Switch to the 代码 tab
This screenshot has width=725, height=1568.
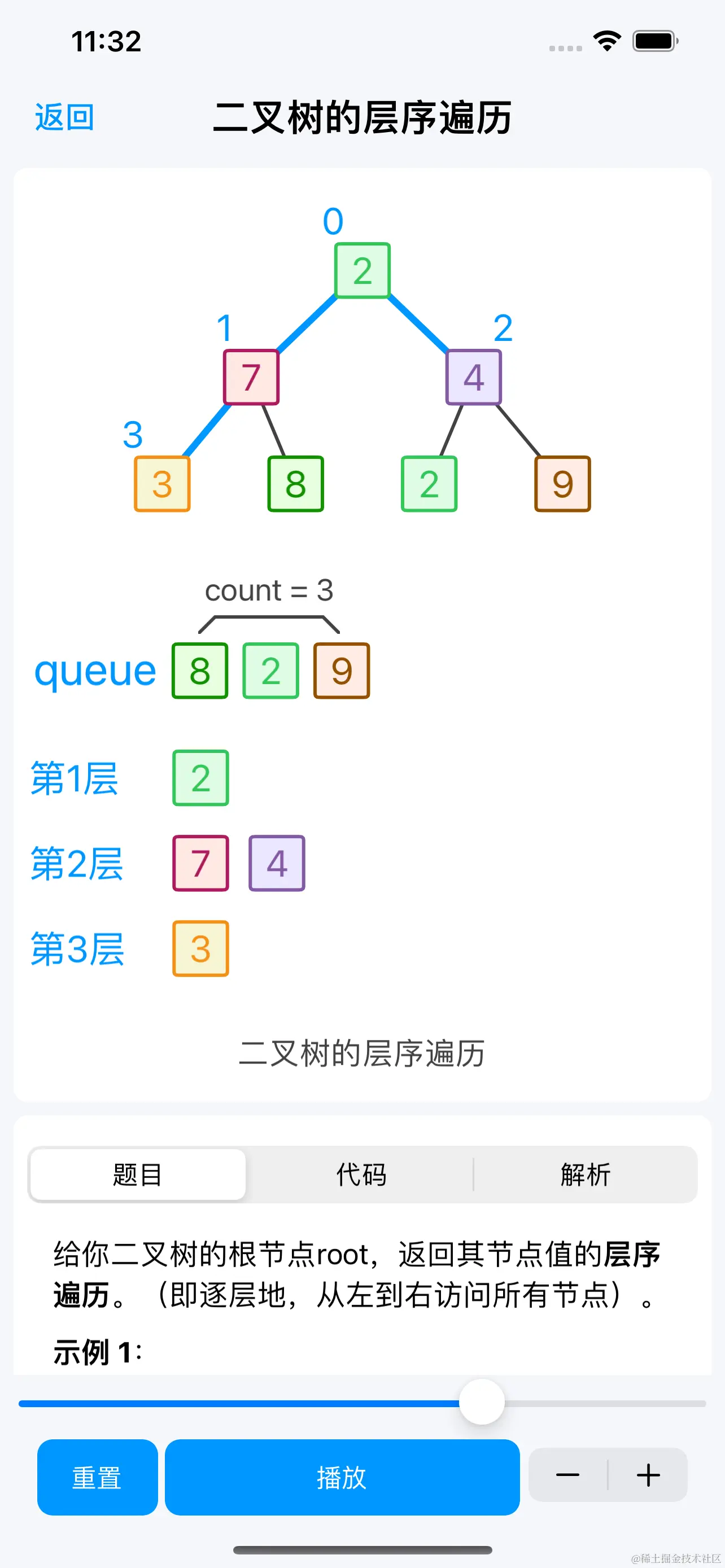tap(361, 1174)
